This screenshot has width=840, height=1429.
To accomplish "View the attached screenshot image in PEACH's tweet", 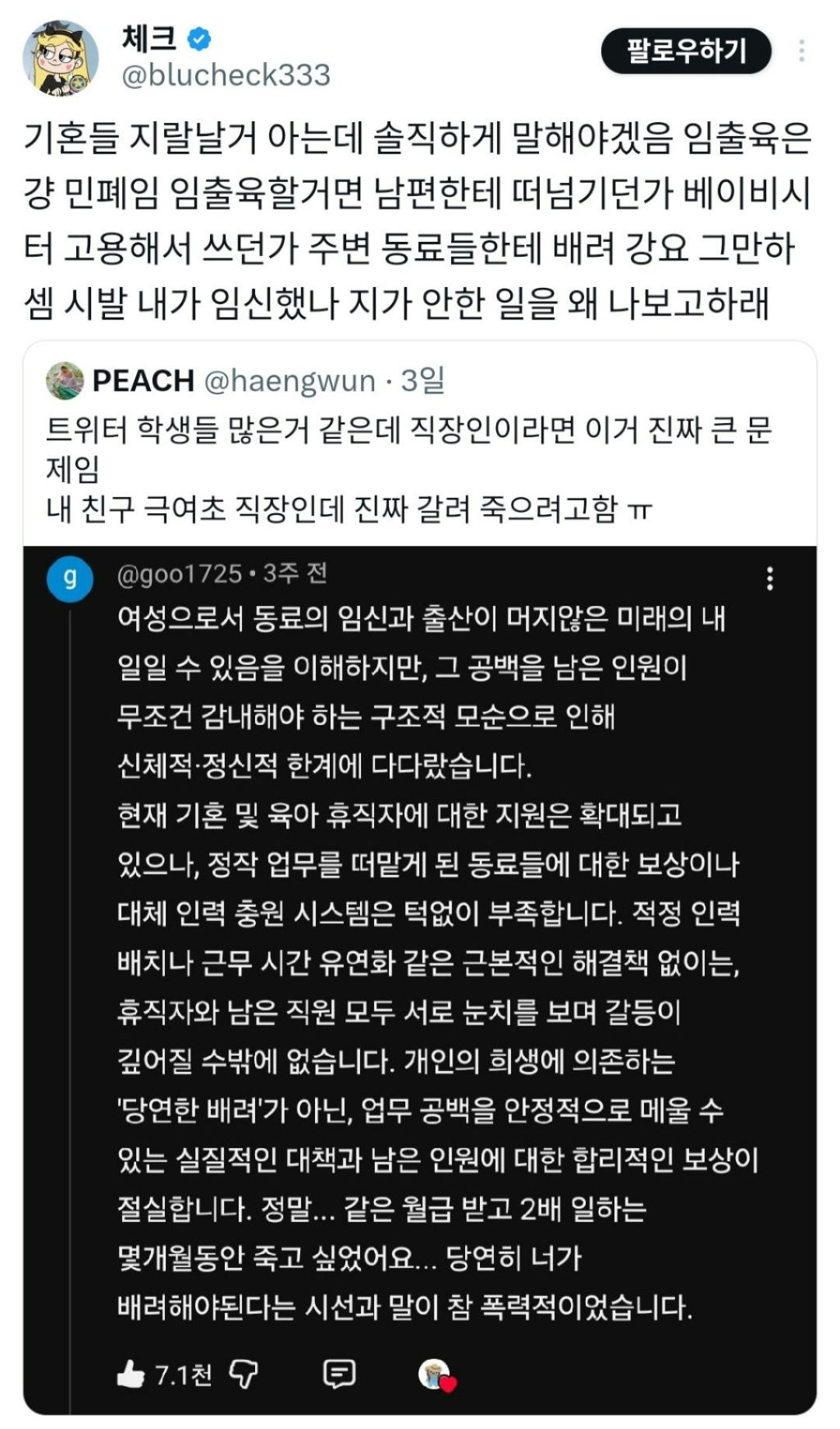I will click(420, 980).
